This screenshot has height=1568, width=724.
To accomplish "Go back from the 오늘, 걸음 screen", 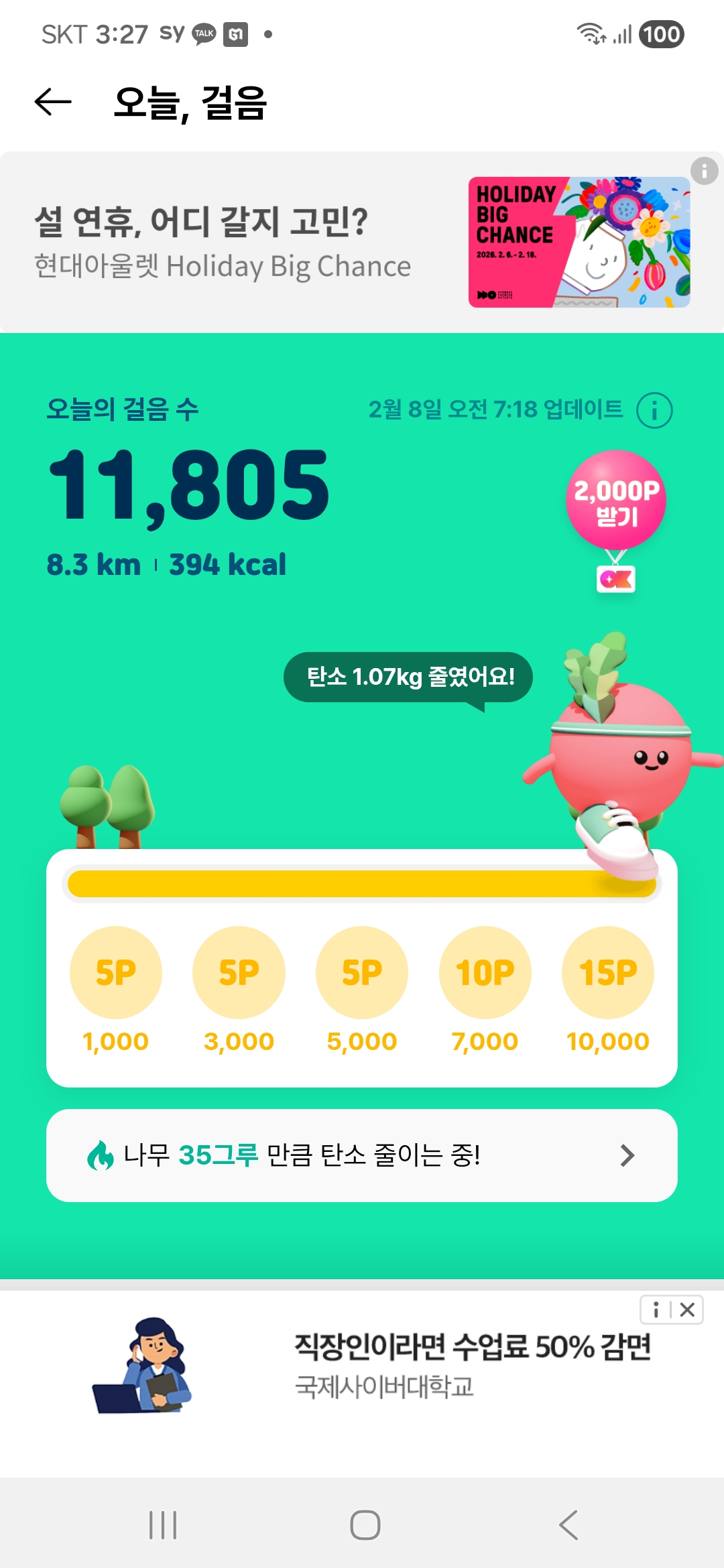I will (x=53, y=102).
